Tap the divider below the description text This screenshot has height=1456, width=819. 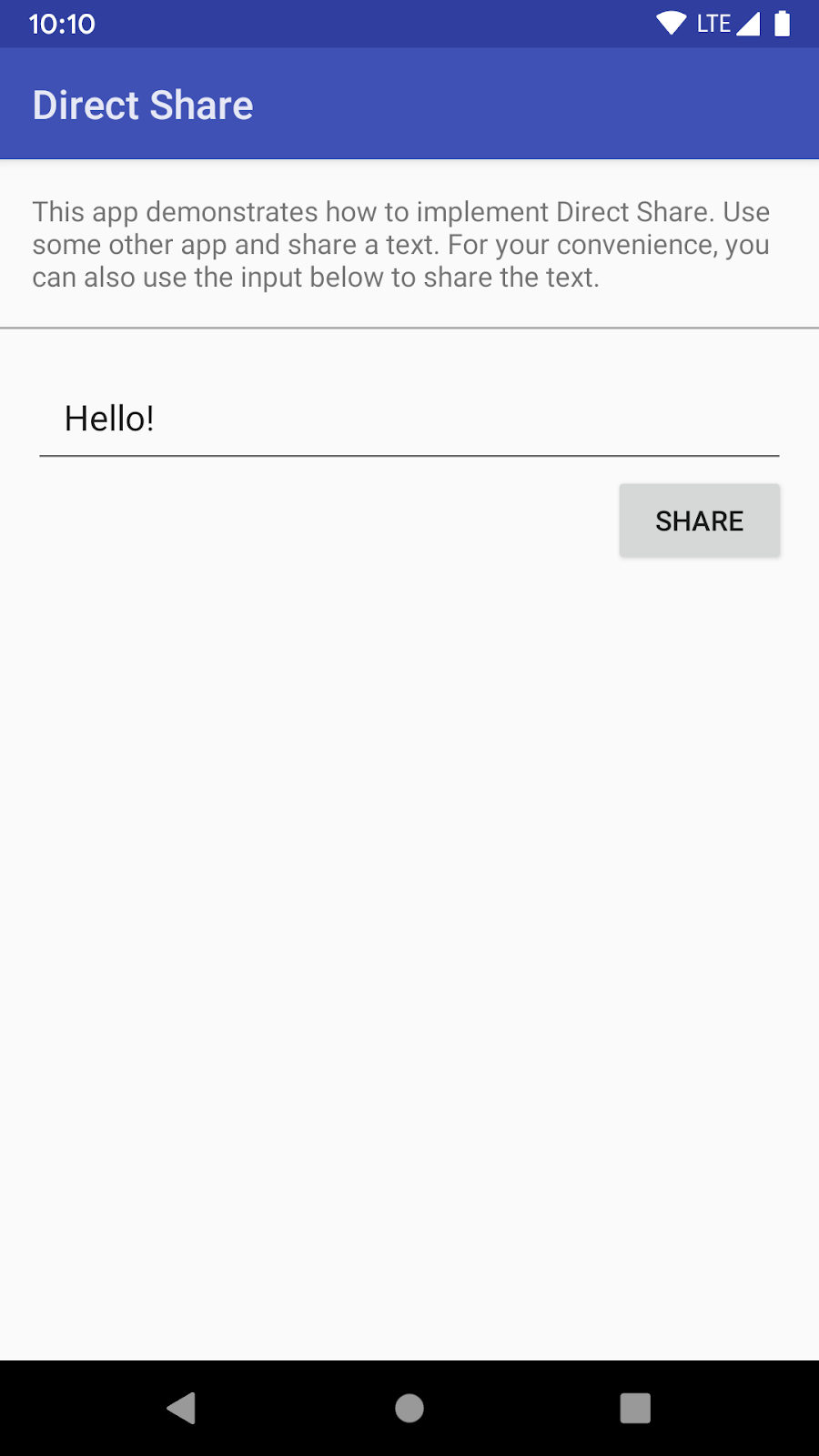(409, 324)
